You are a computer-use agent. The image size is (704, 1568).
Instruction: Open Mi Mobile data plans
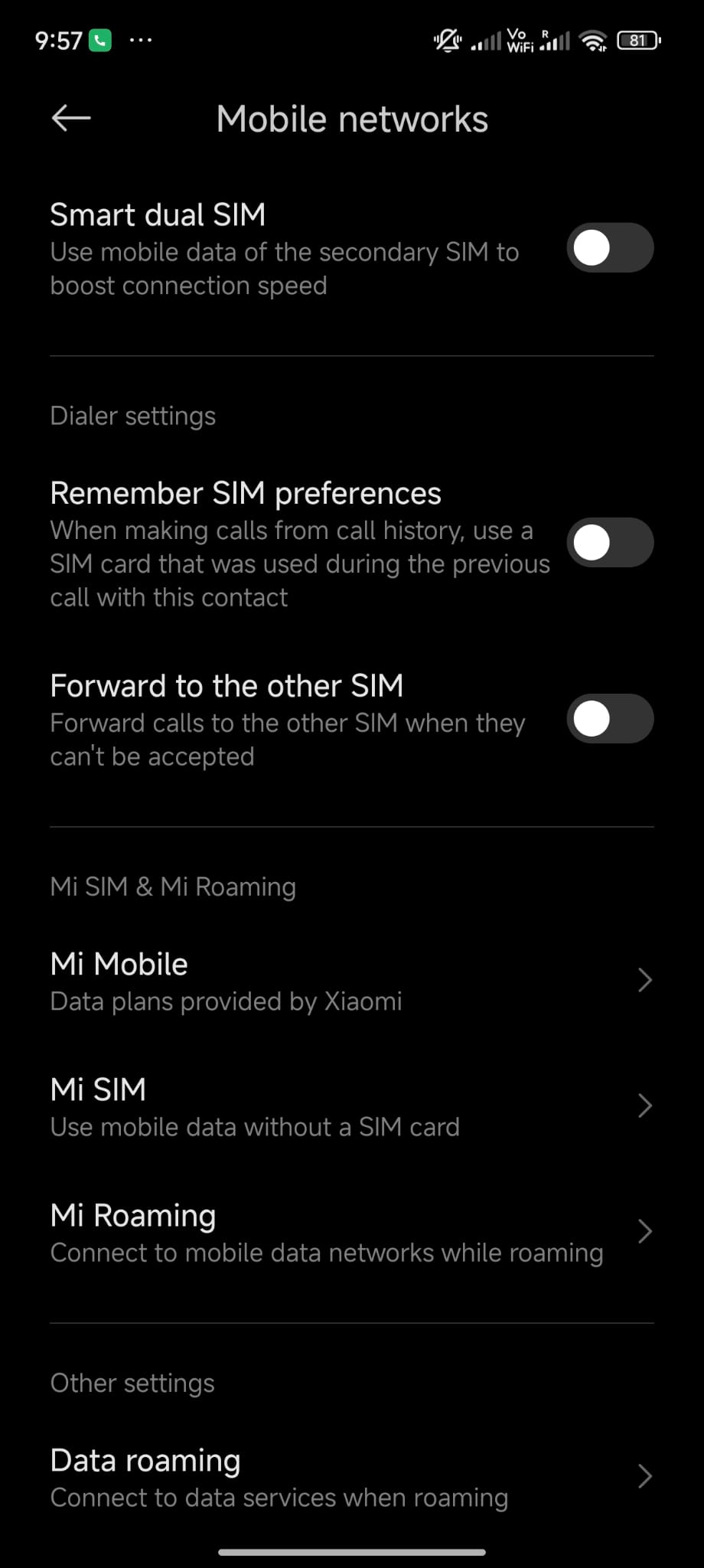coord(352,981)
